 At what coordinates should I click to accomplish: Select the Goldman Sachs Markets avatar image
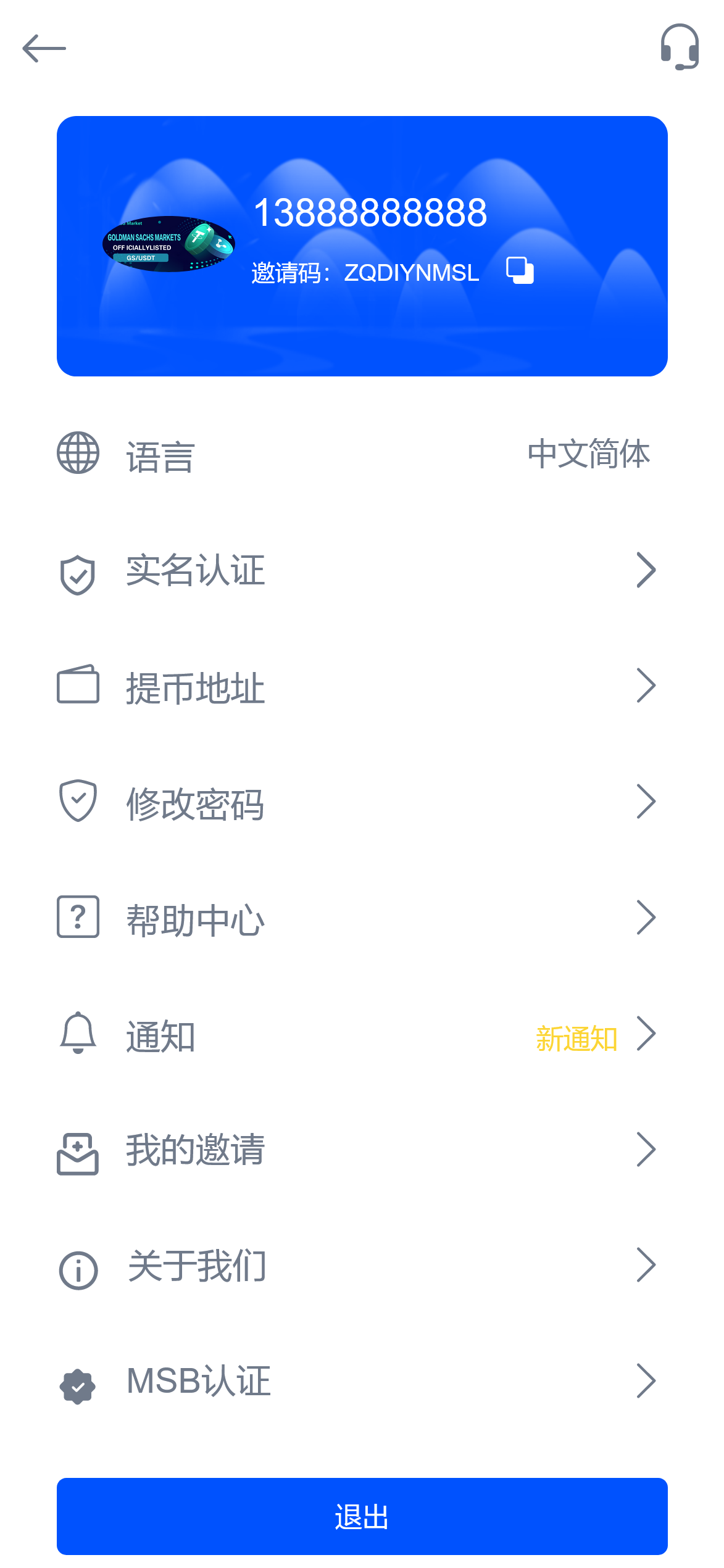point(169,244)
